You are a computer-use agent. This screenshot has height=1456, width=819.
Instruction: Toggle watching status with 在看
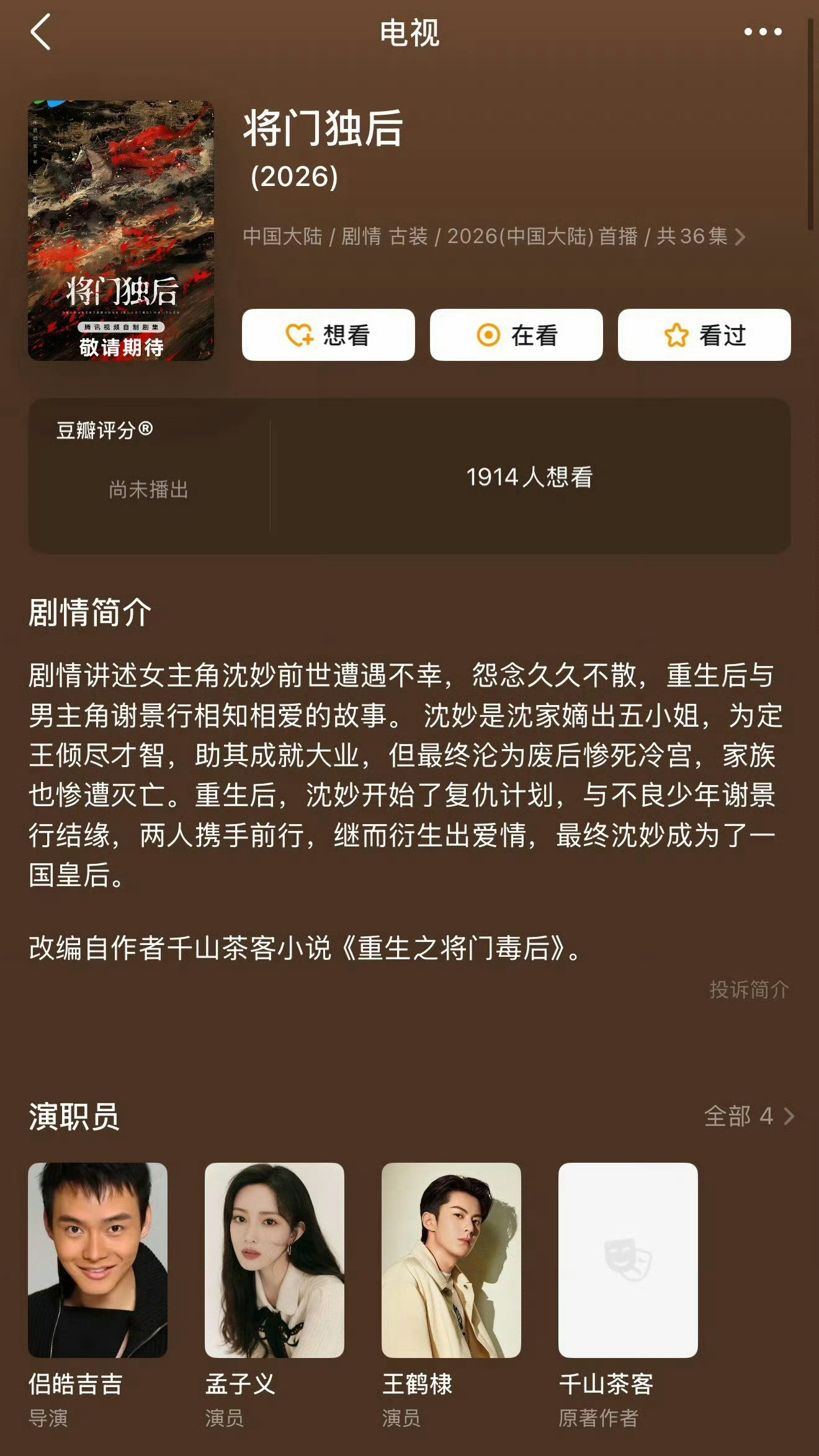pos(516,335)
